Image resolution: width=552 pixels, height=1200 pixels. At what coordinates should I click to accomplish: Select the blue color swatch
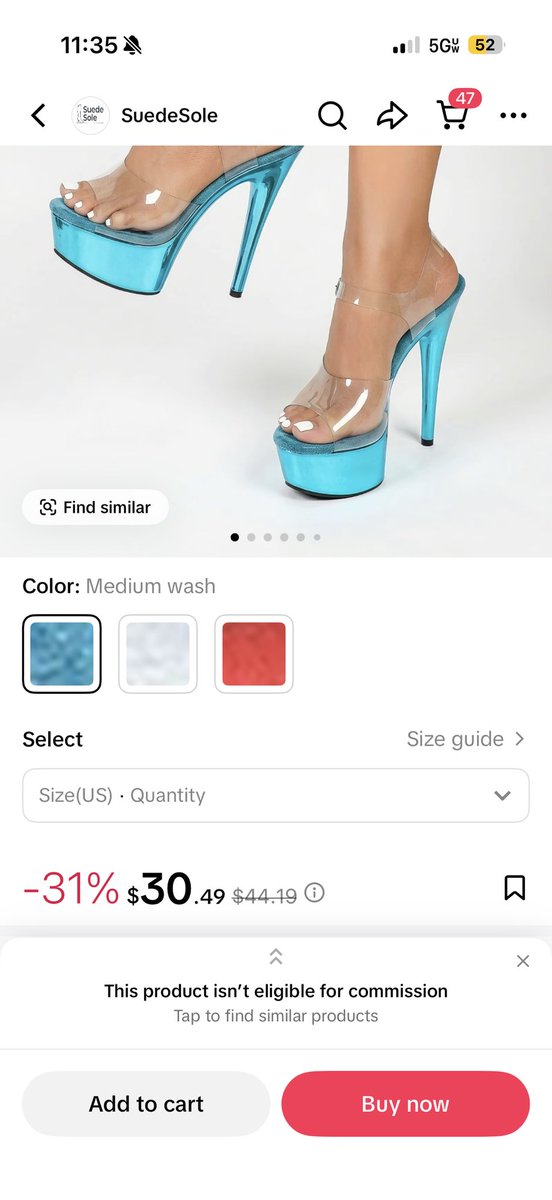(x=62, y=654)
